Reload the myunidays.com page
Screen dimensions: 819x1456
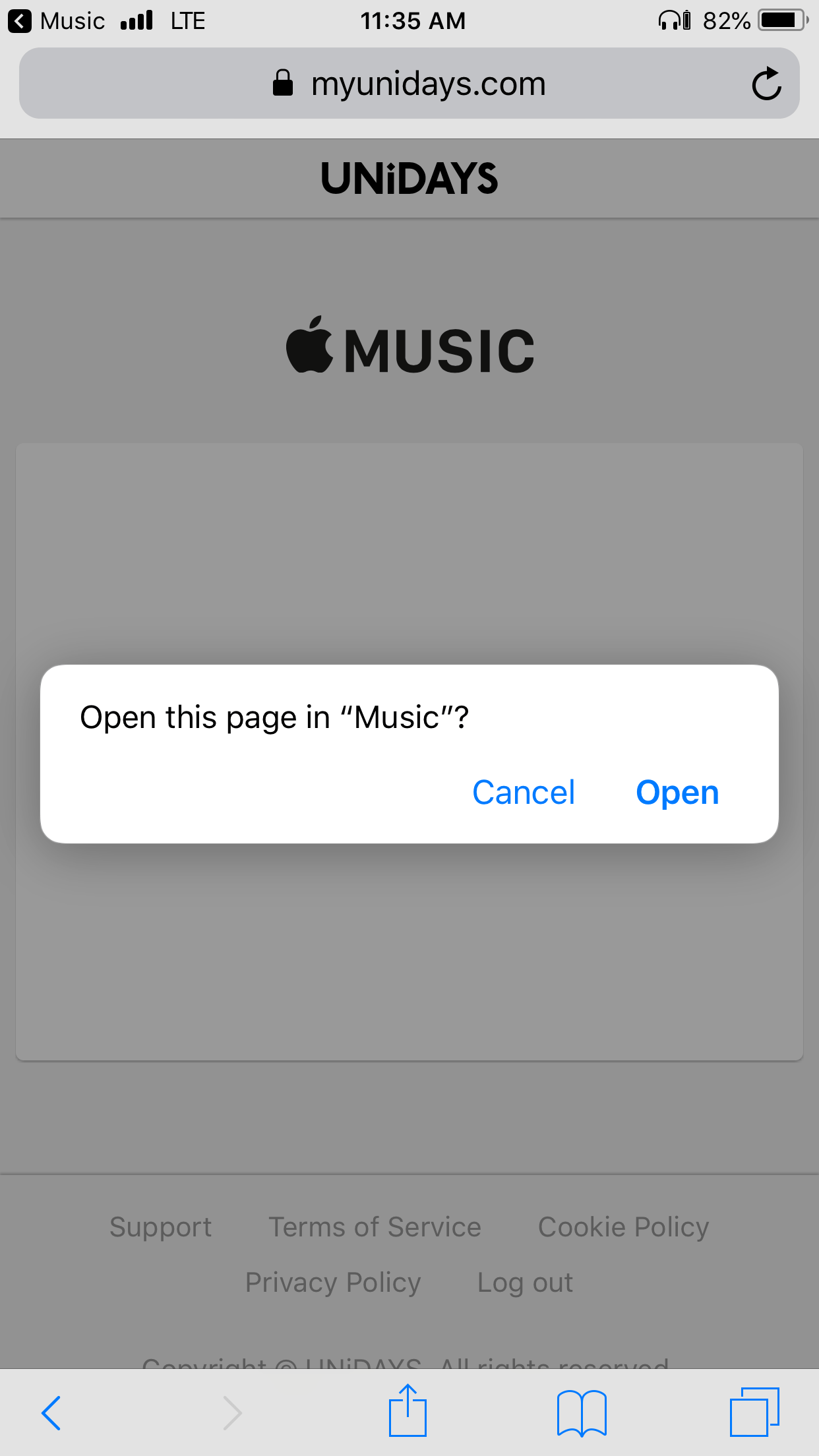[x=766, y=84]
